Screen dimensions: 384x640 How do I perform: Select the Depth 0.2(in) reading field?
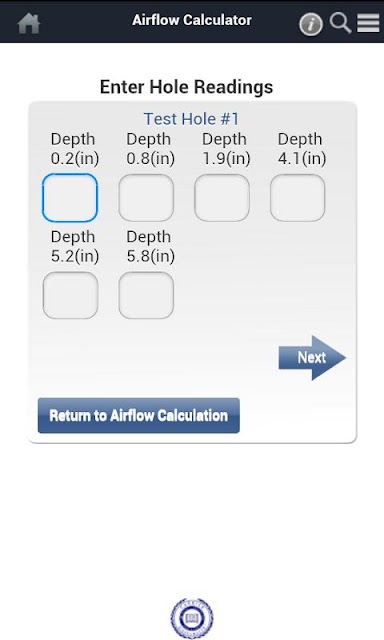pos(70,198)
